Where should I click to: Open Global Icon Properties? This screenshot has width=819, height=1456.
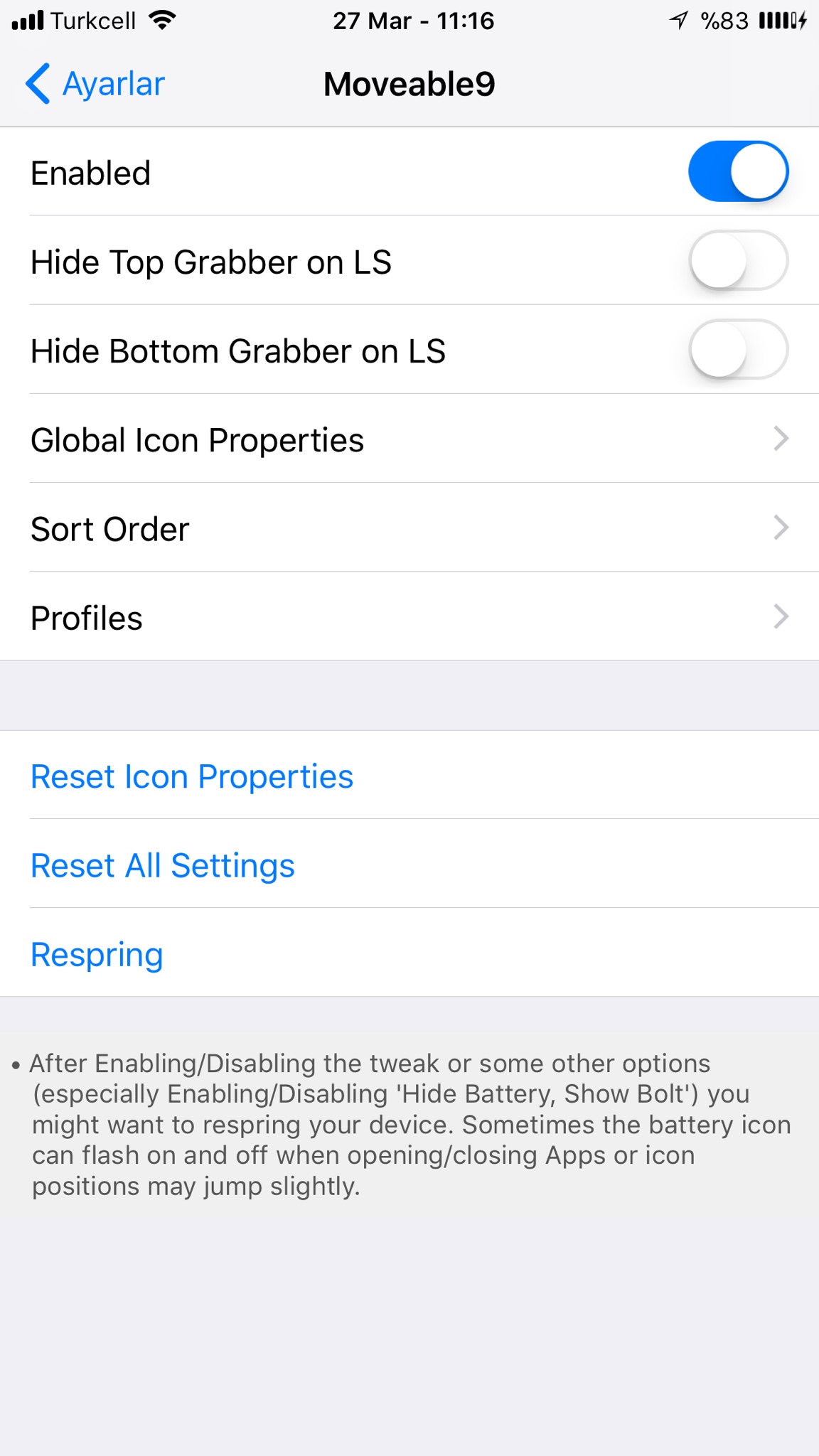click(409, 439)
